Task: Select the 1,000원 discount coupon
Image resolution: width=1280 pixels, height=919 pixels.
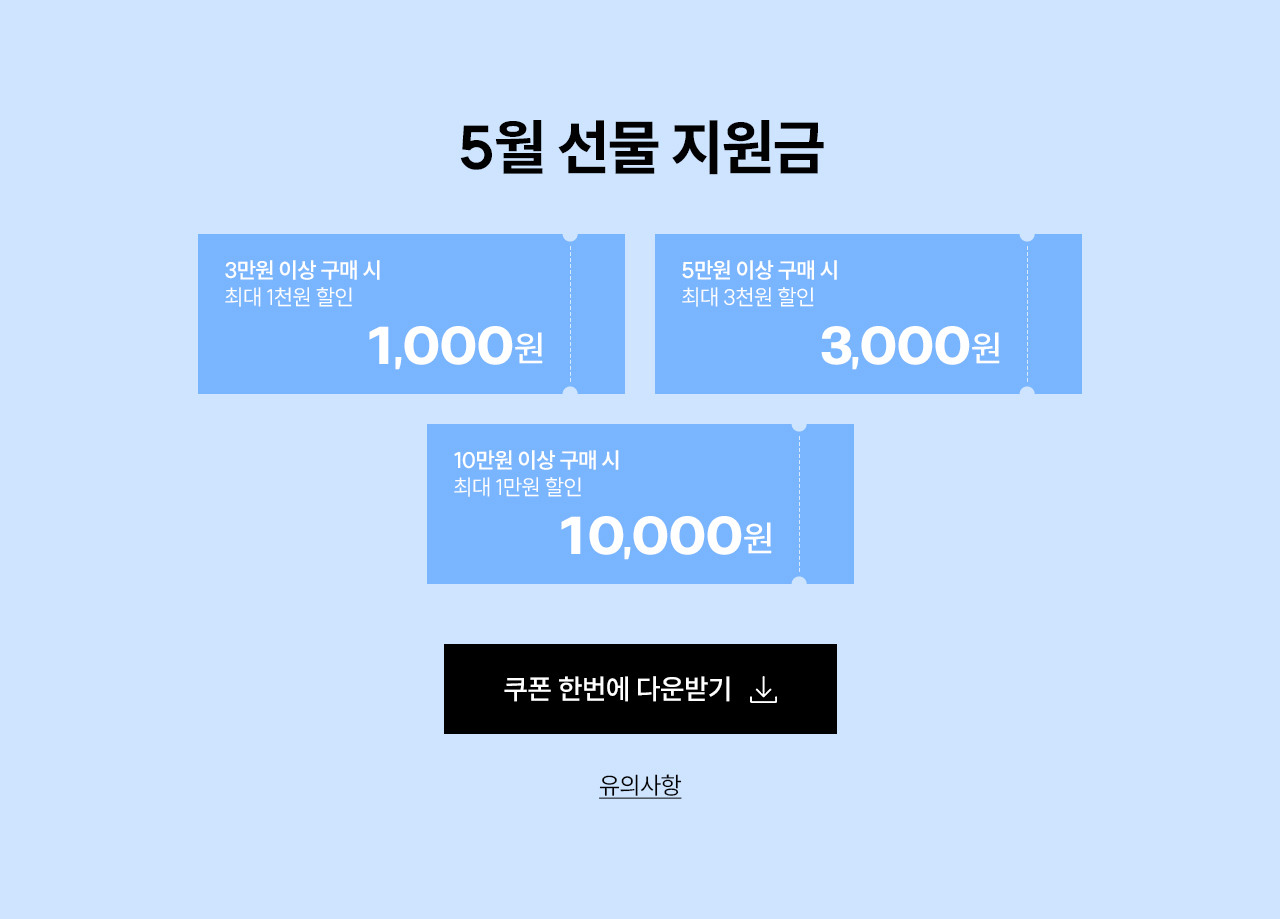Action: [411, 314]
